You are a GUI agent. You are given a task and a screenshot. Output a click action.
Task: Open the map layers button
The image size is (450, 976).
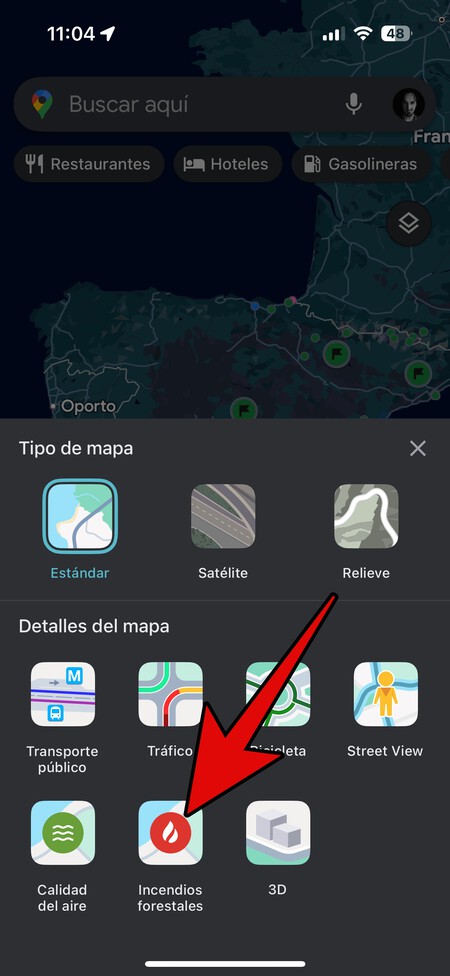click(x=408, y=223)
